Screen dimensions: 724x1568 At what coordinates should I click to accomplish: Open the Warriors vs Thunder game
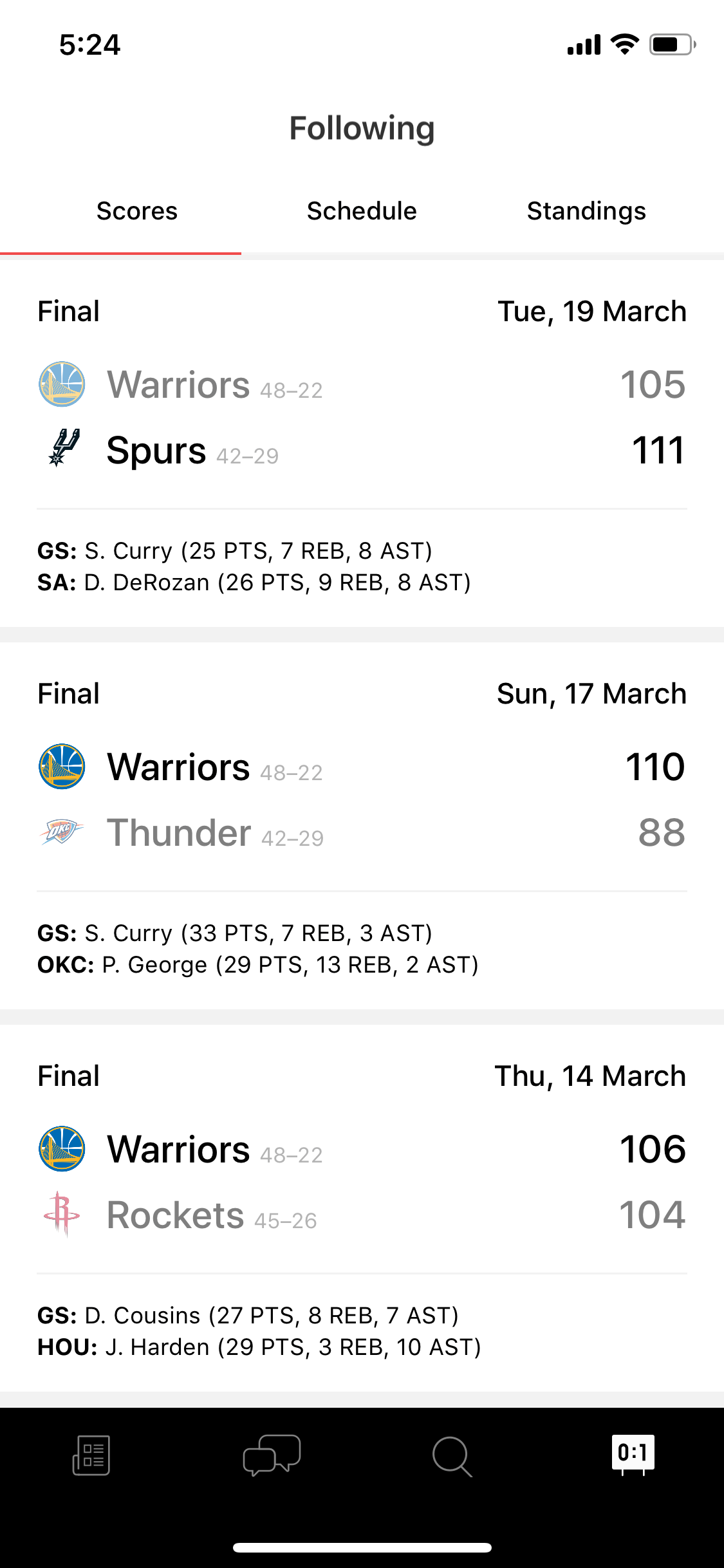tap(362, 826)
